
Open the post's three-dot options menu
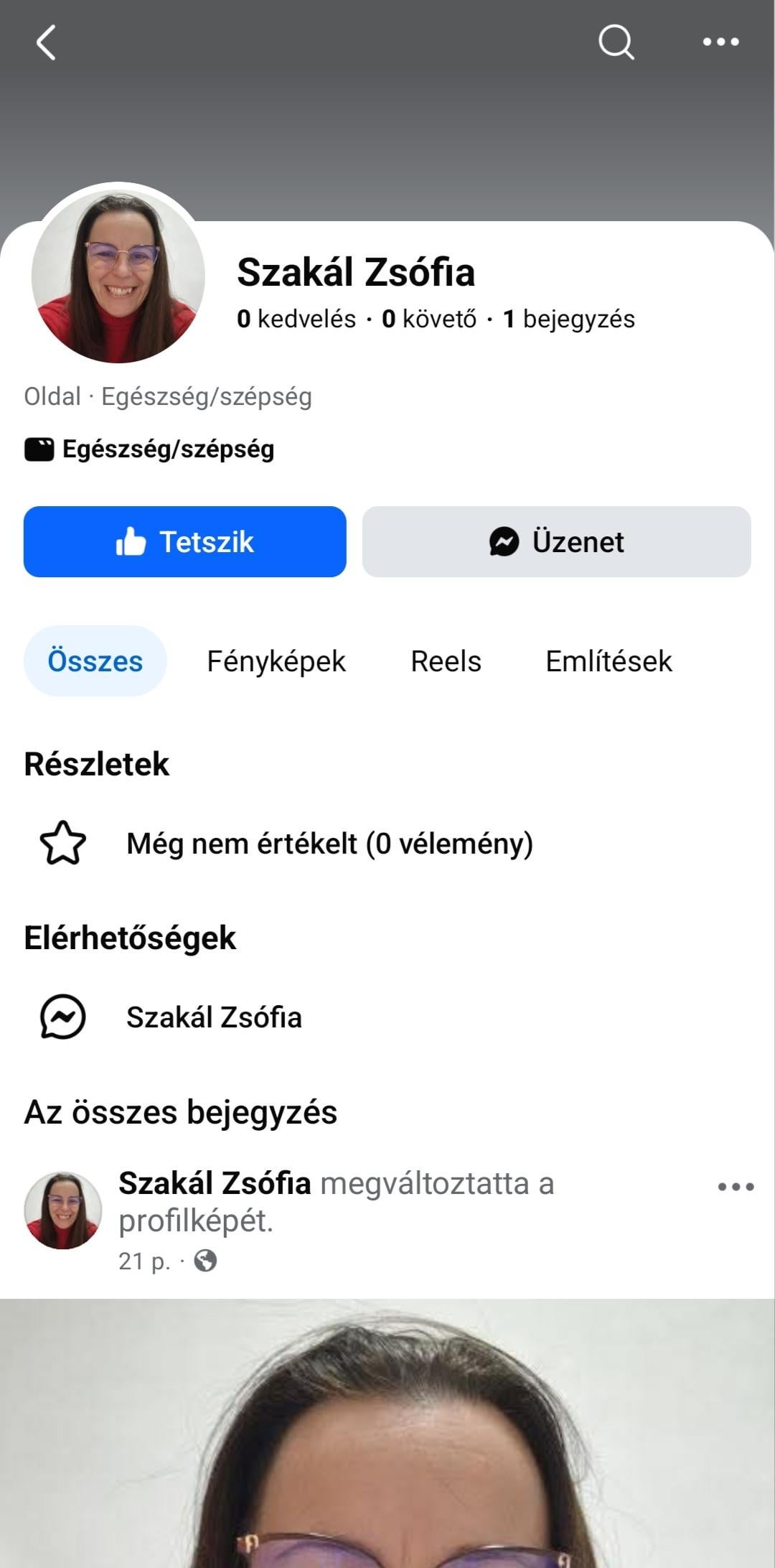click(x=736, y=1187)
